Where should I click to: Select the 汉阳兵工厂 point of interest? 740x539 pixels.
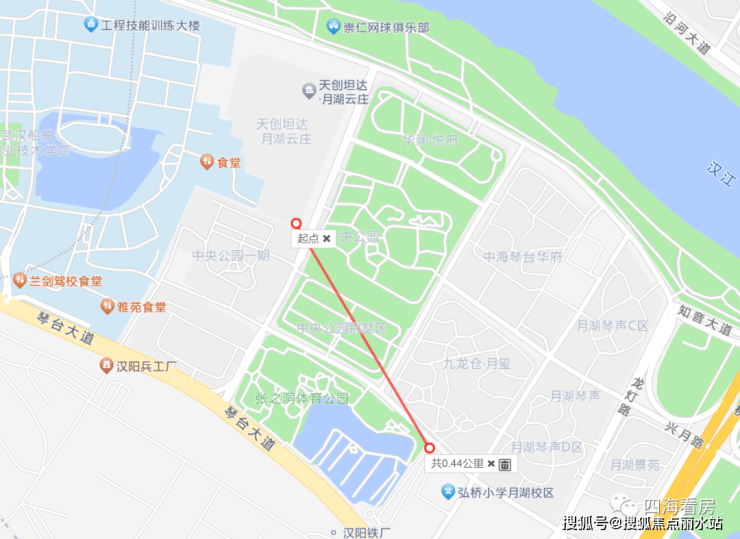tap(106, 366)
